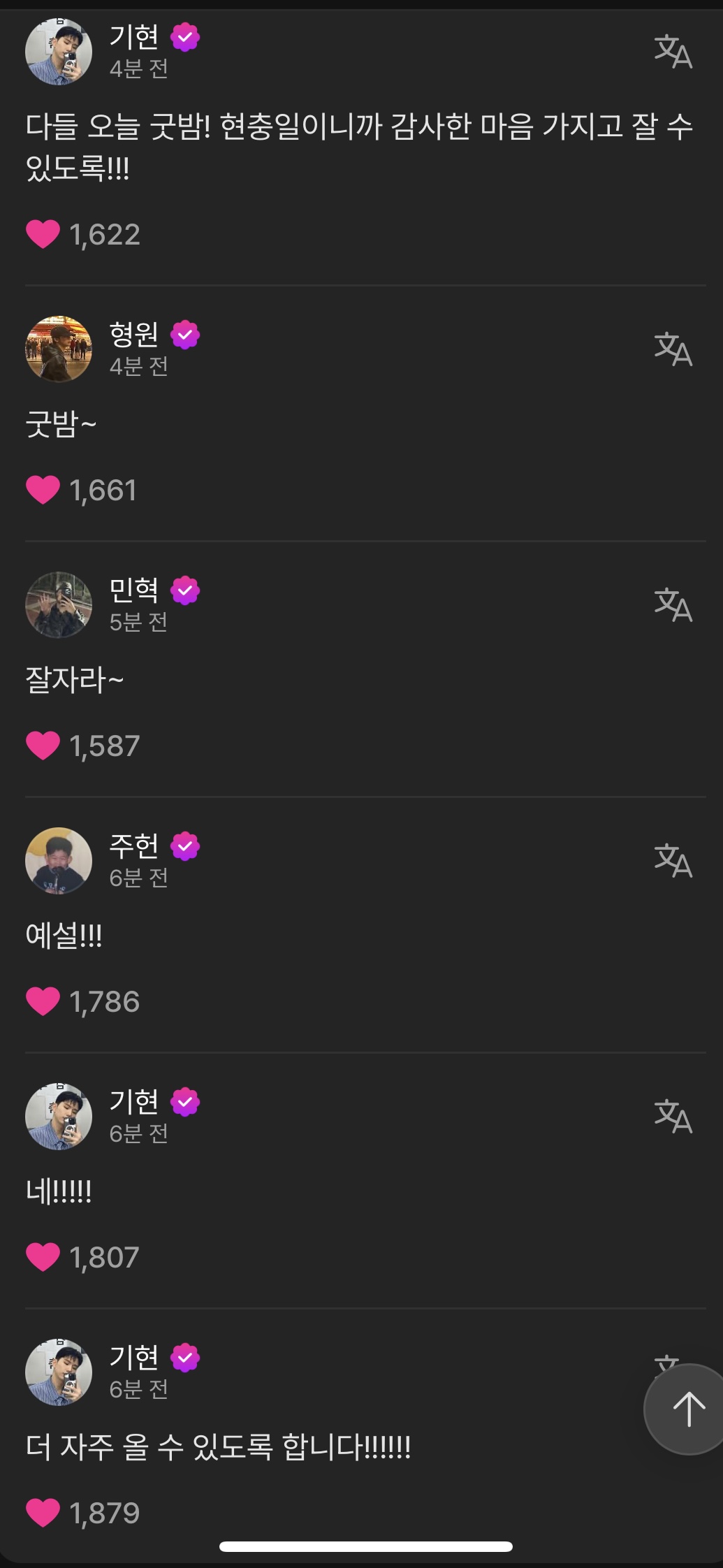
Task: Translate 형원's "굿밤~" post
Action: pyautogui.click(x=673, y=349)
